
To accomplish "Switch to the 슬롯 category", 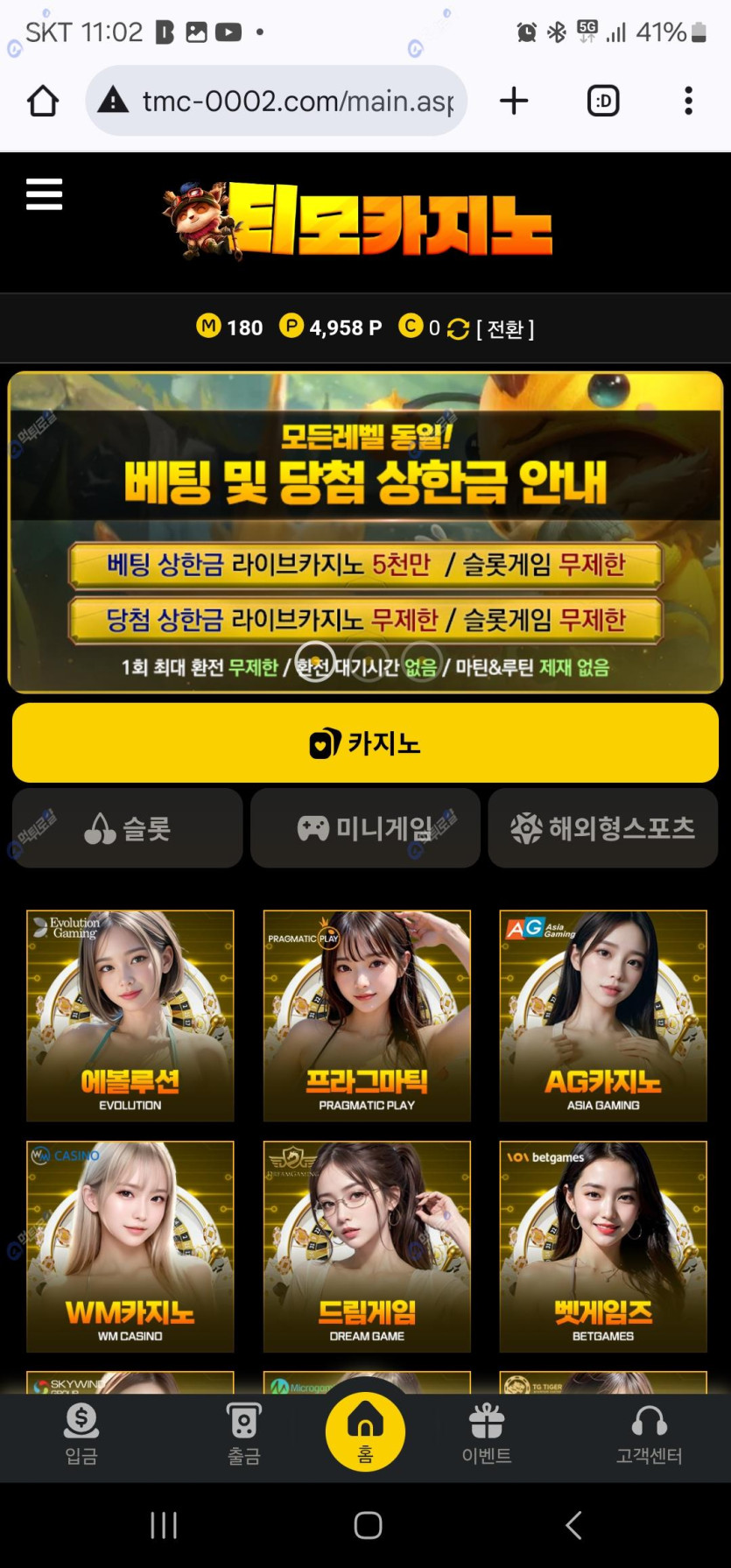I will (128, 828).
